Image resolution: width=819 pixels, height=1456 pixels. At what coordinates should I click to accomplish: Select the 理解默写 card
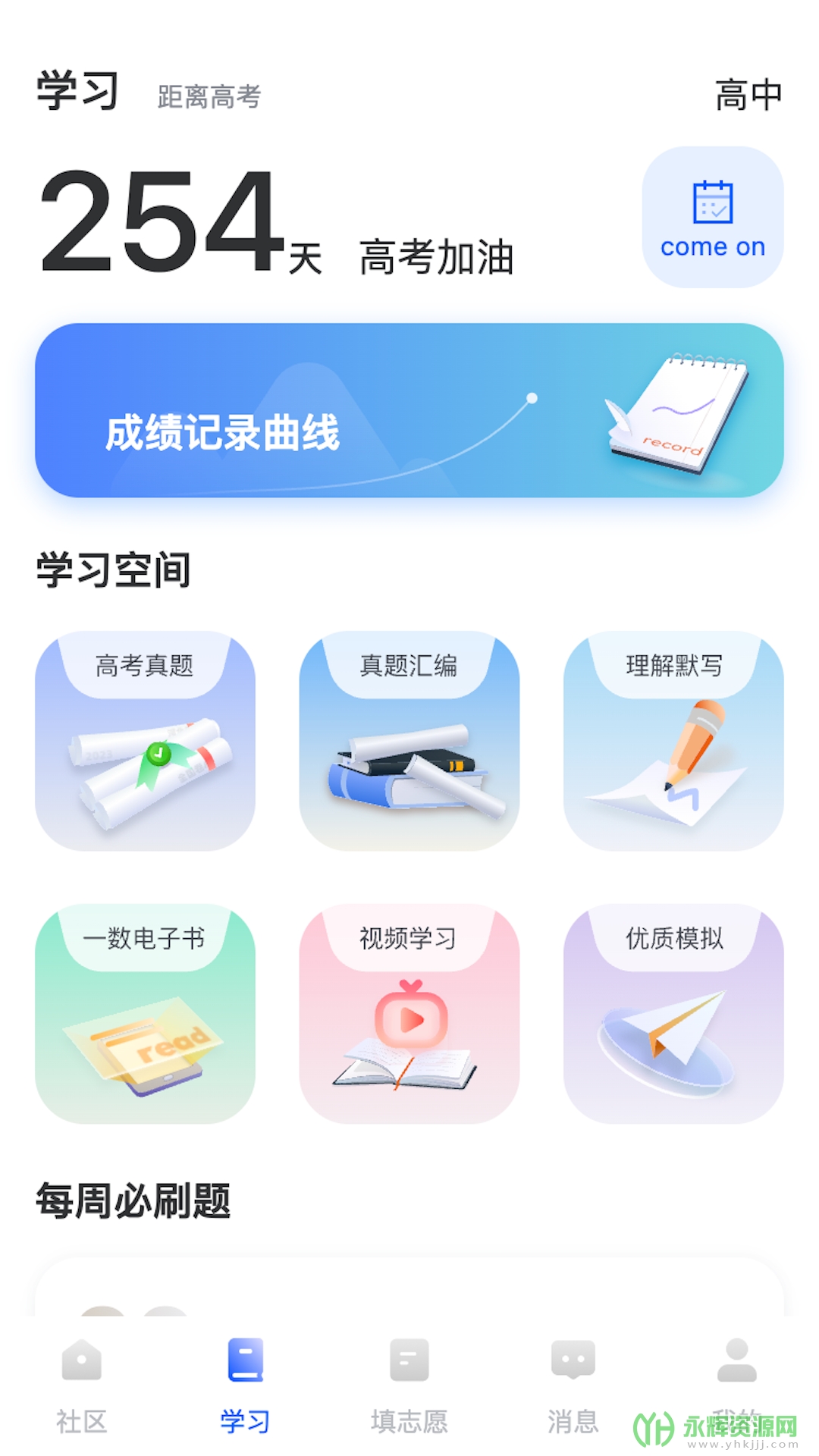pos(673,741)
